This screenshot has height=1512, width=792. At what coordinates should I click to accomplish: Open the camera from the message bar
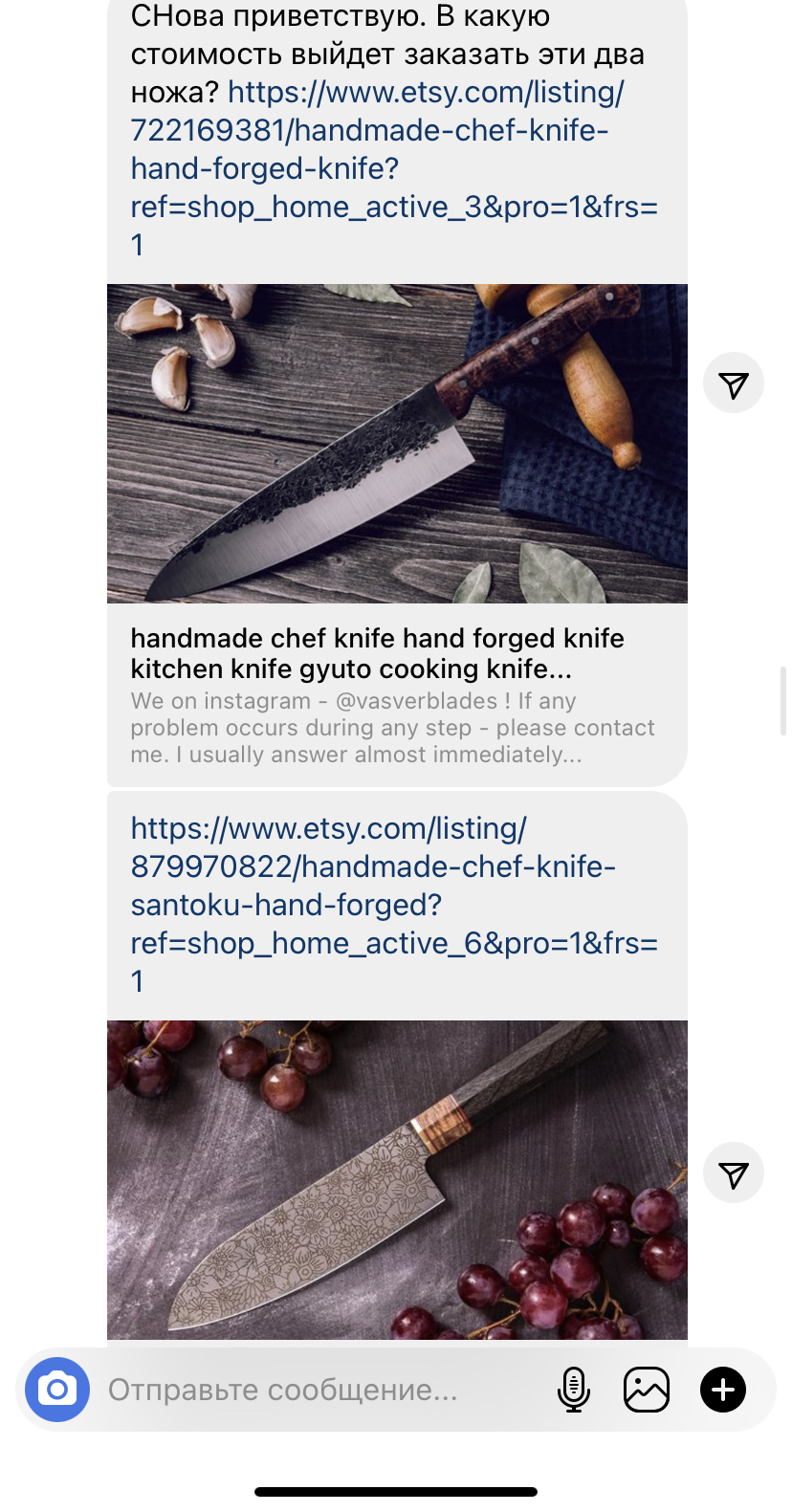pos(57,1389)
